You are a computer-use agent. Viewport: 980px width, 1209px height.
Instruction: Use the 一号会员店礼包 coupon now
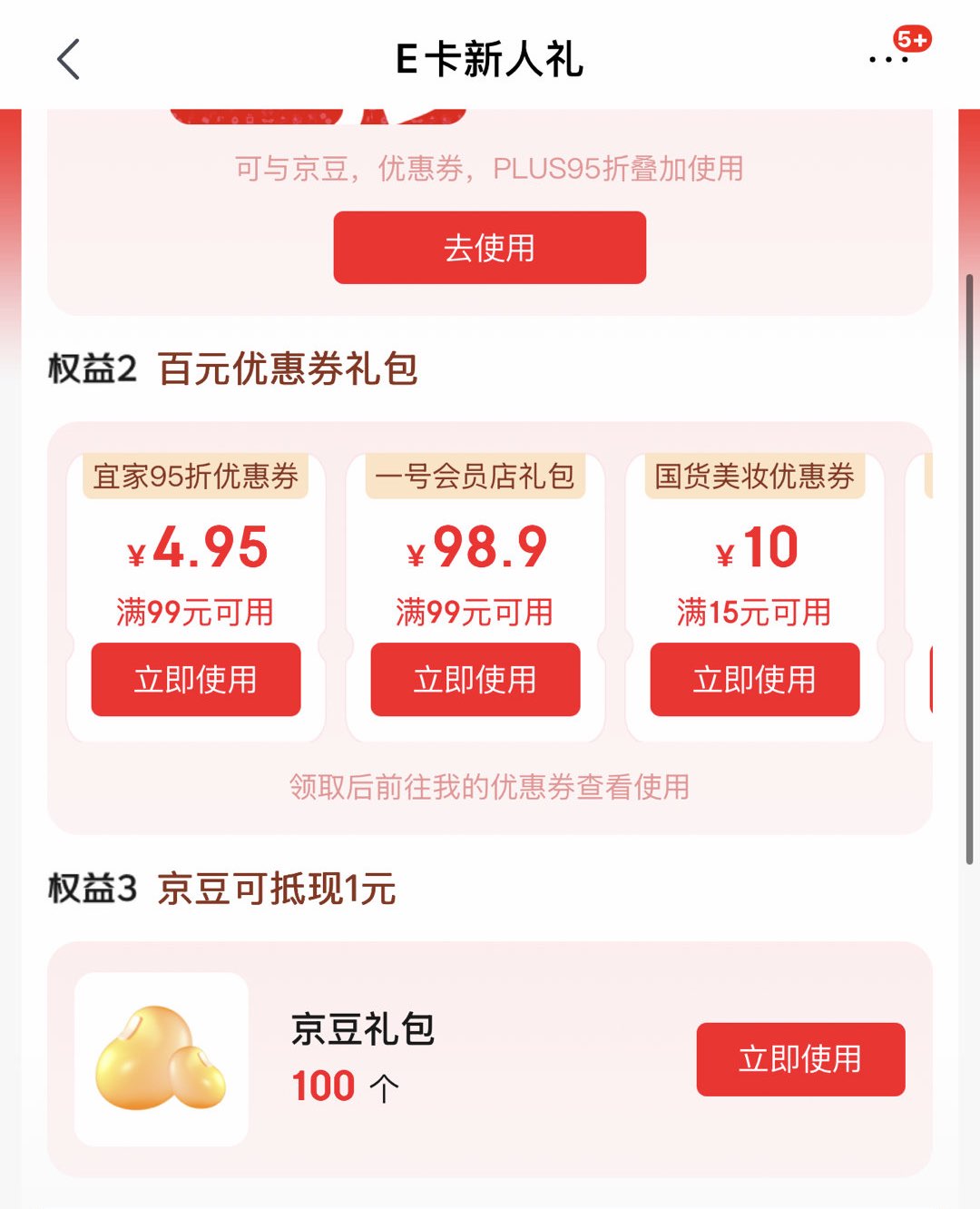click(475, 680)
